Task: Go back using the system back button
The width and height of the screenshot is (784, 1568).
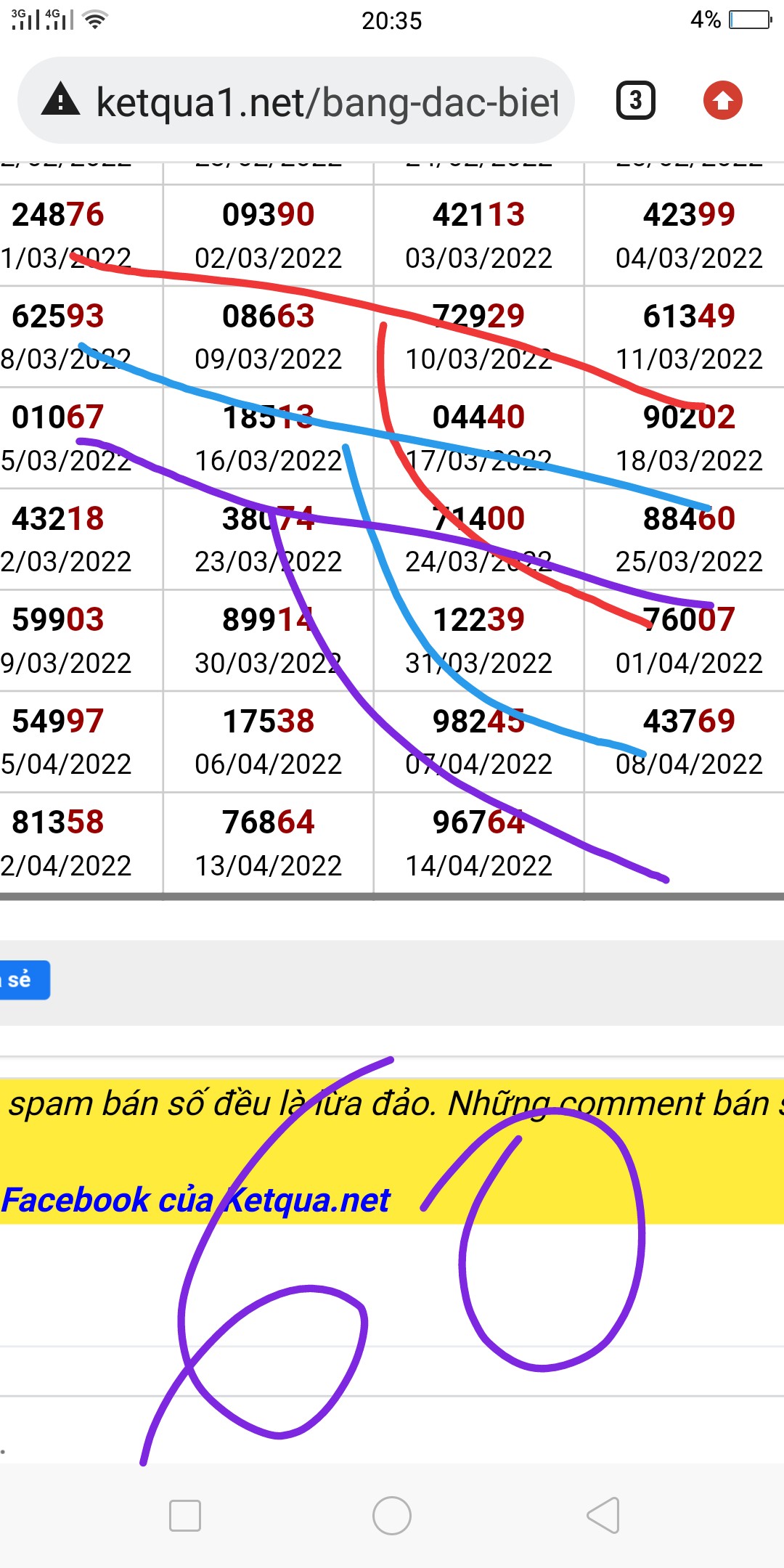Action: (603, 1516)
